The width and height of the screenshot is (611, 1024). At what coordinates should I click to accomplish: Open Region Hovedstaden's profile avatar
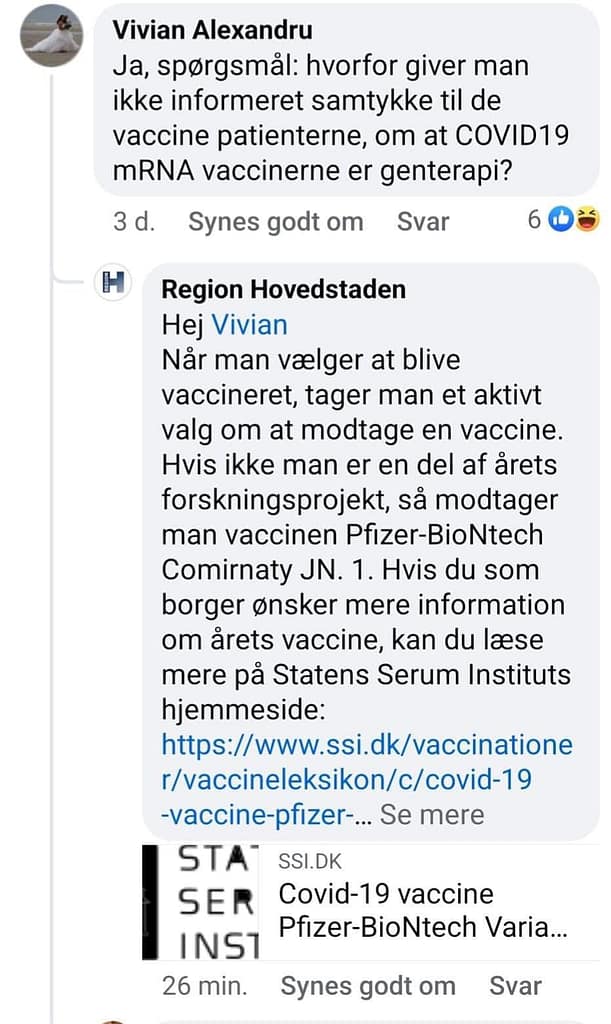pyautogui.click(x=113, y=284)
